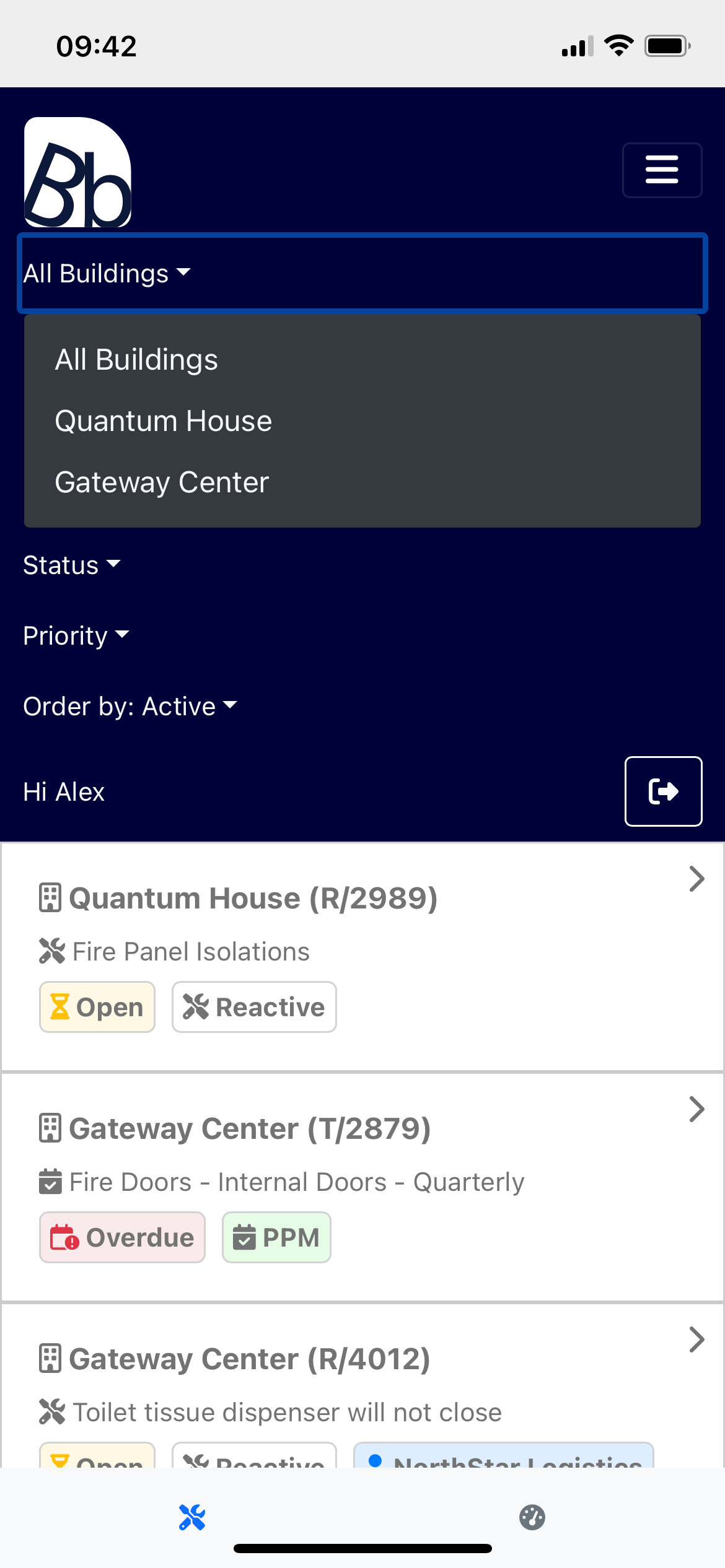This screenshot has width=725, height=1568.
Task: Tap the hamburger menu icon top right
Action: coord(661,170)
